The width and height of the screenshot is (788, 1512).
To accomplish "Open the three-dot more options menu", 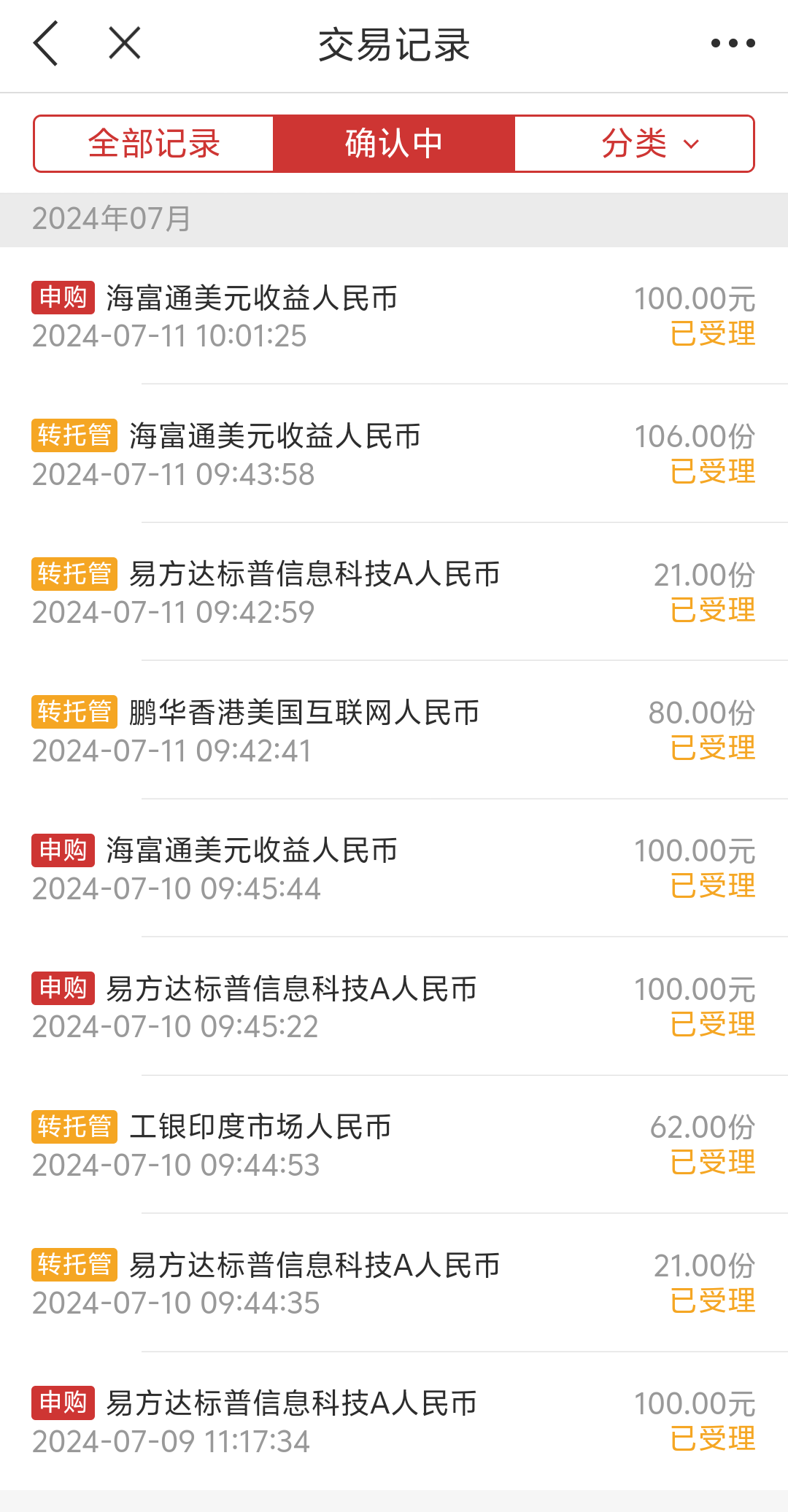I will tap(733, 44).
